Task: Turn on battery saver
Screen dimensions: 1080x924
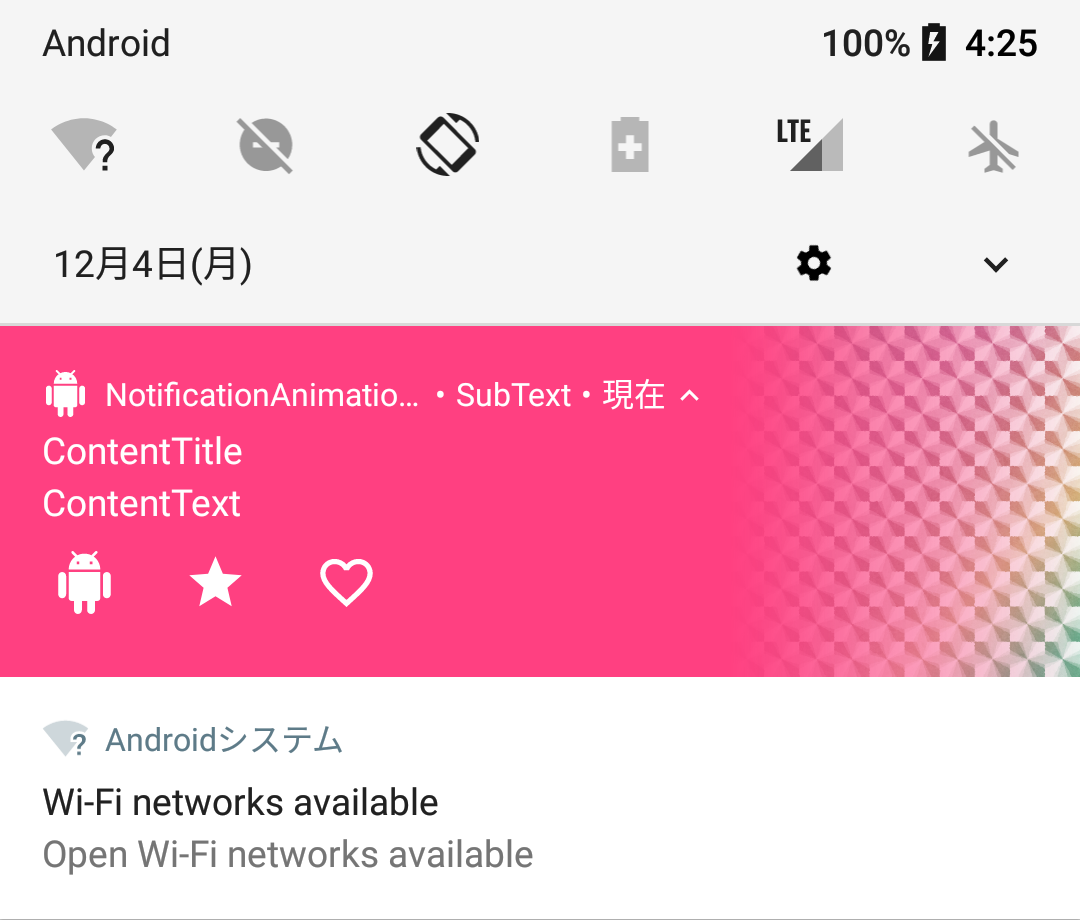Action: tap(630, 146)
